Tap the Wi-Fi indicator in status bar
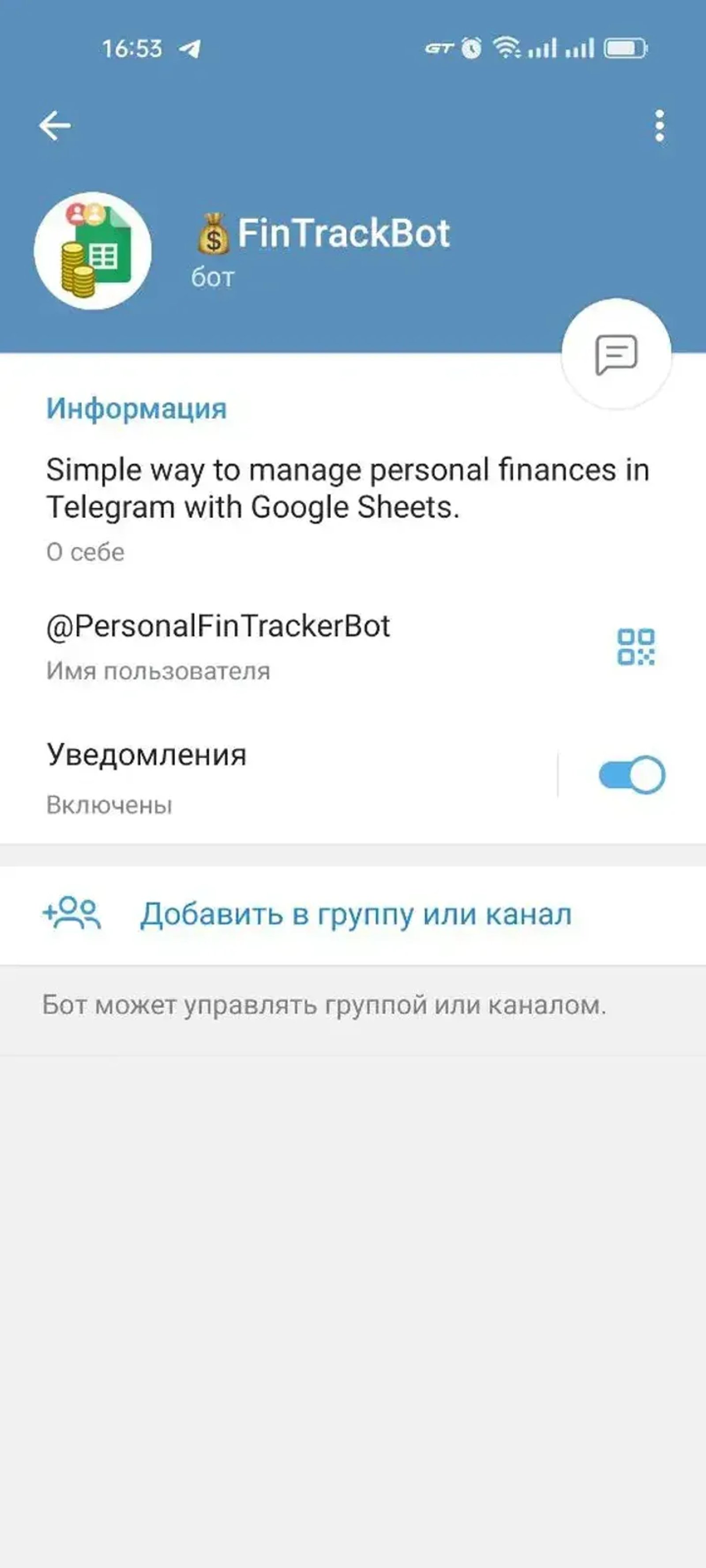 (x=508, y=49)
